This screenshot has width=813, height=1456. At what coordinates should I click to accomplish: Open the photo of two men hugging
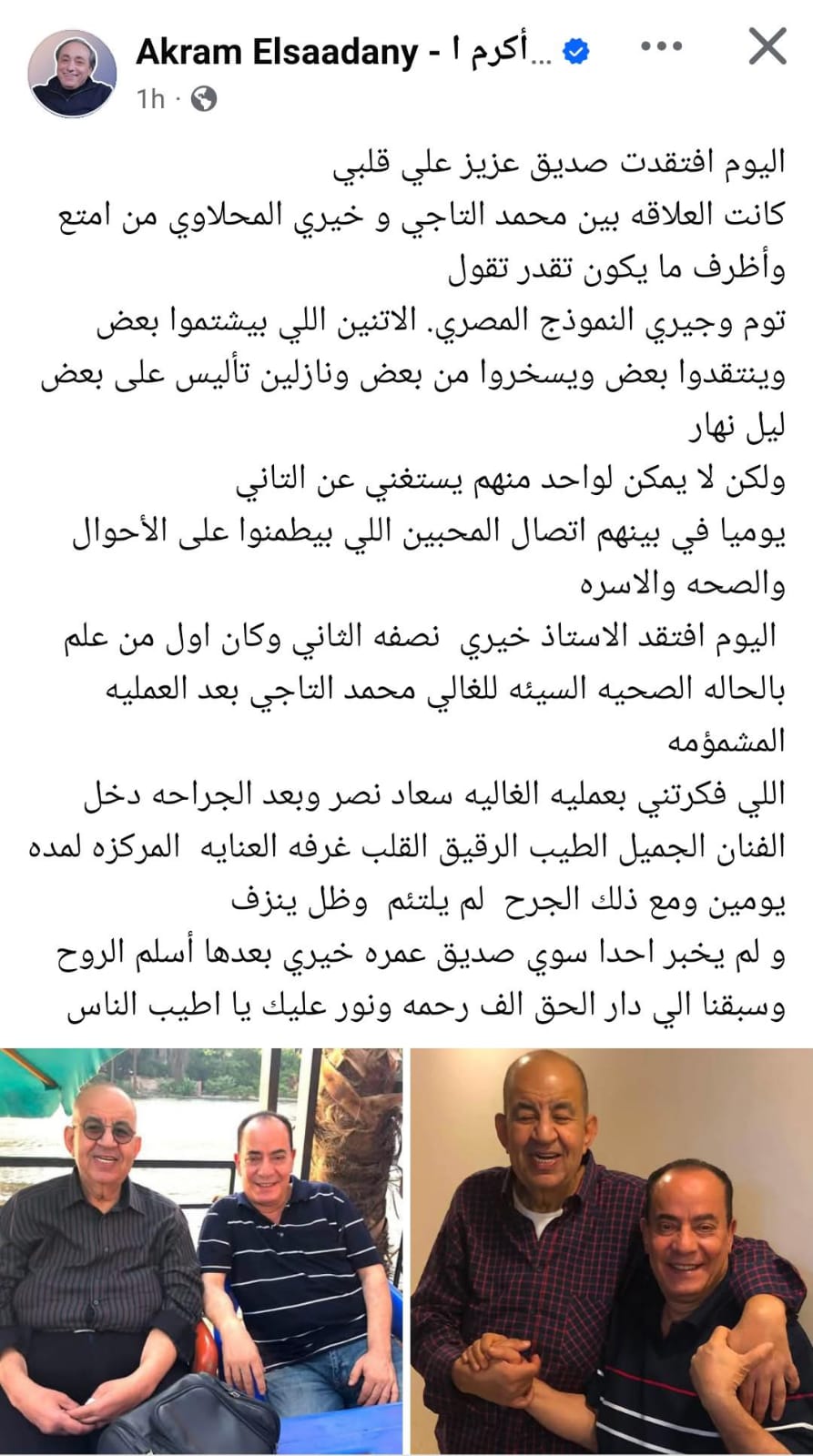(x=611, y=1251)
